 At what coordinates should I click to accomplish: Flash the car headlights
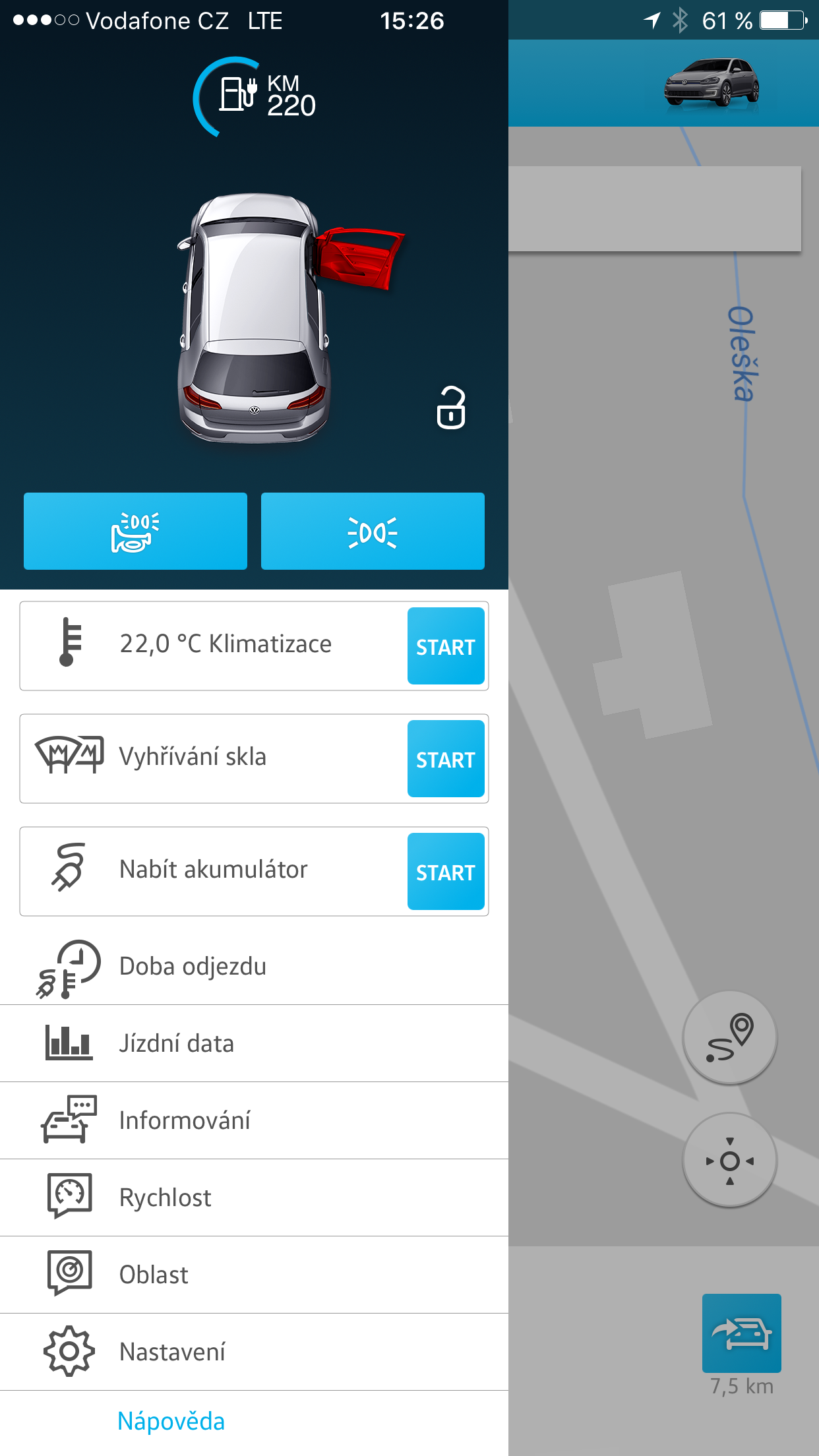tap(373, 531)
